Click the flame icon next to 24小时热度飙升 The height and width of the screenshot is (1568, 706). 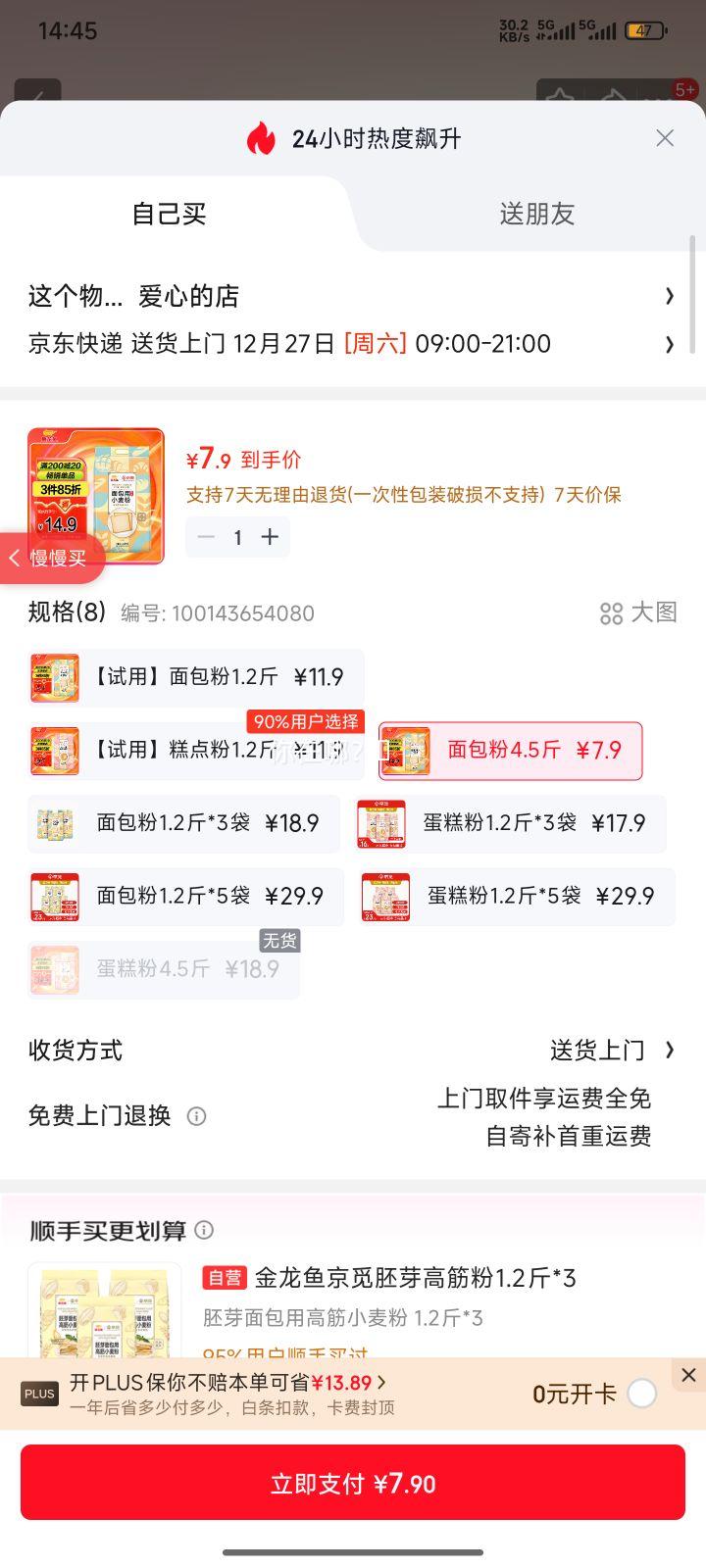259,138
